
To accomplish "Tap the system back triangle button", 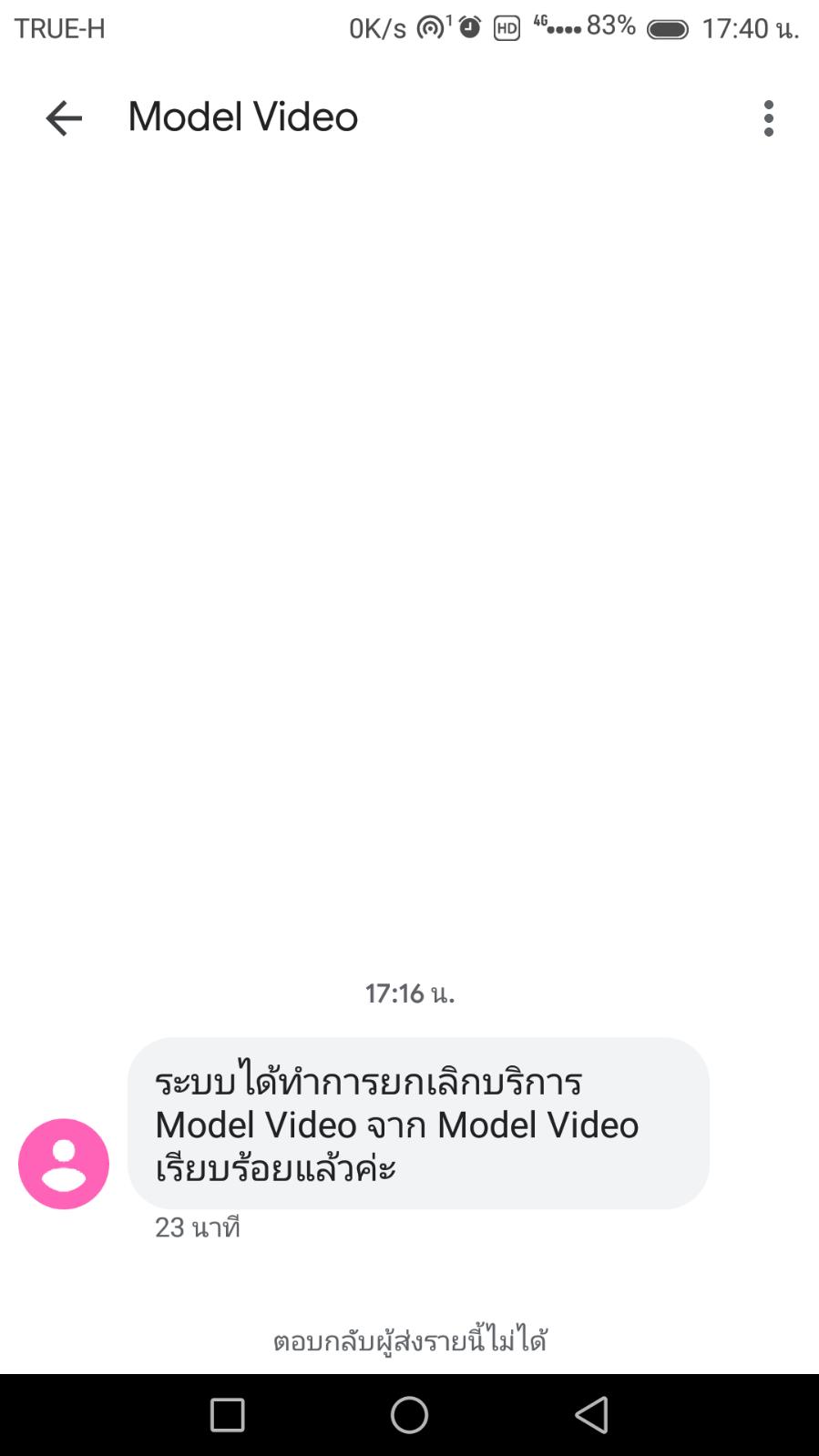I will point(592,1415).
